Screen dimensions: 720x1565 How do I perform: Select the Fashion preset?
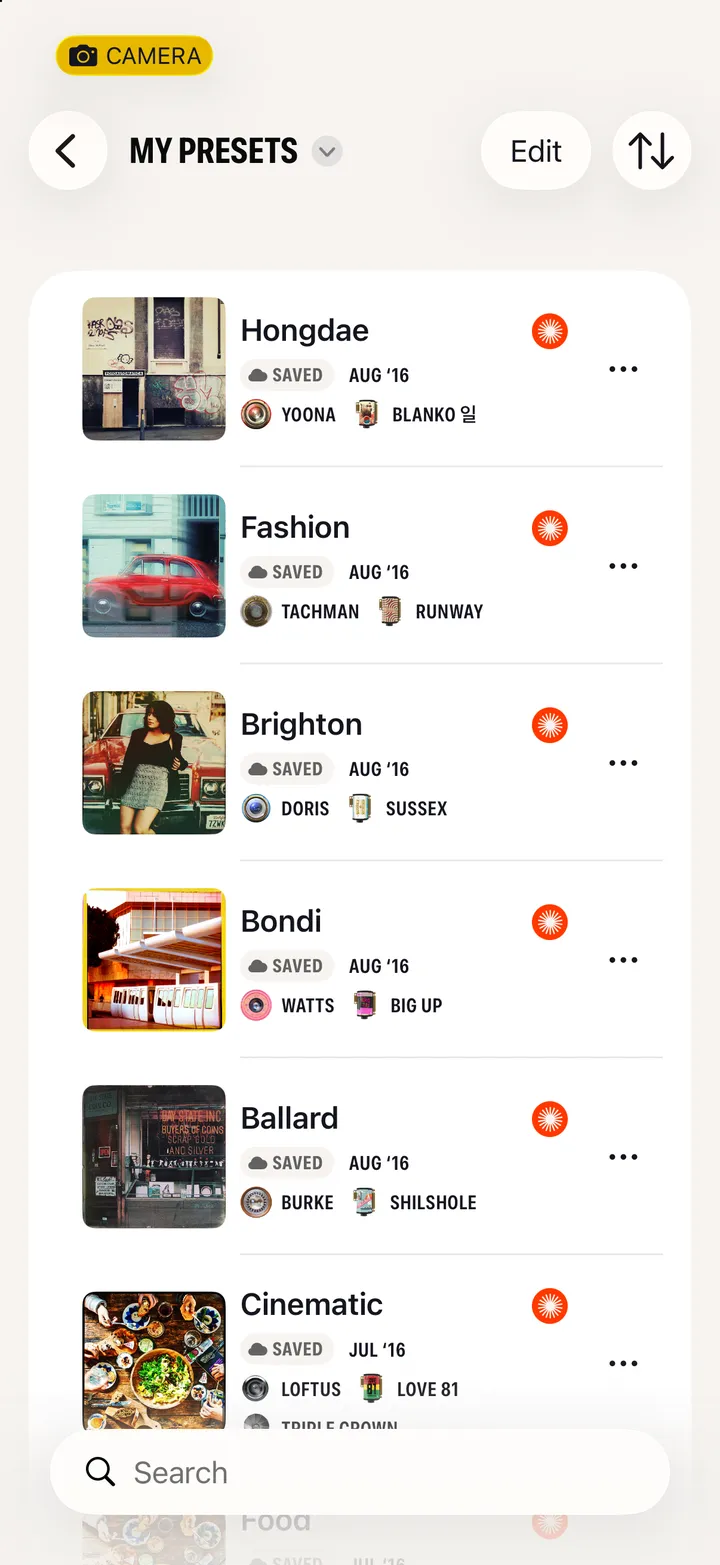point(360,566)
